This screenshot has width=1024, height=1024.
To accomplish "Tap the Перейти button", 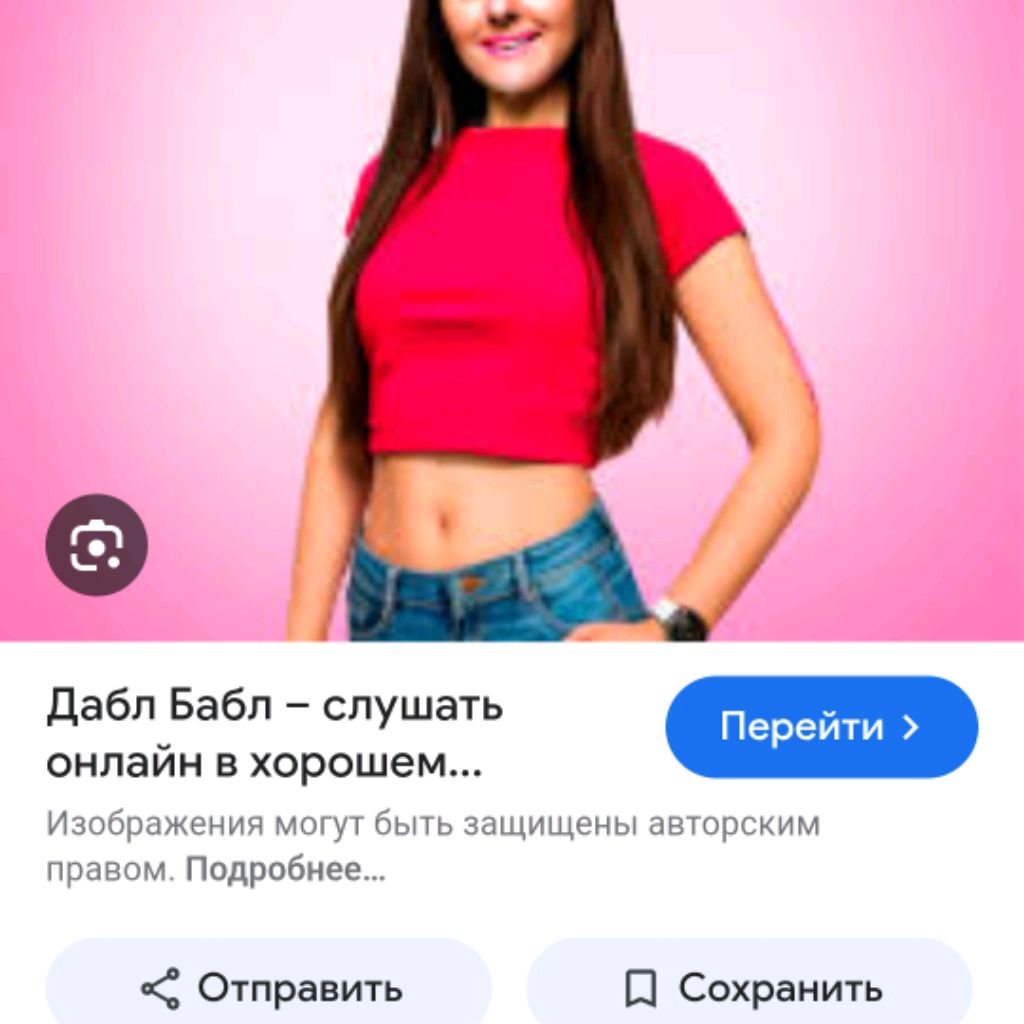I will pyautogui.click(x=821, y=727).
